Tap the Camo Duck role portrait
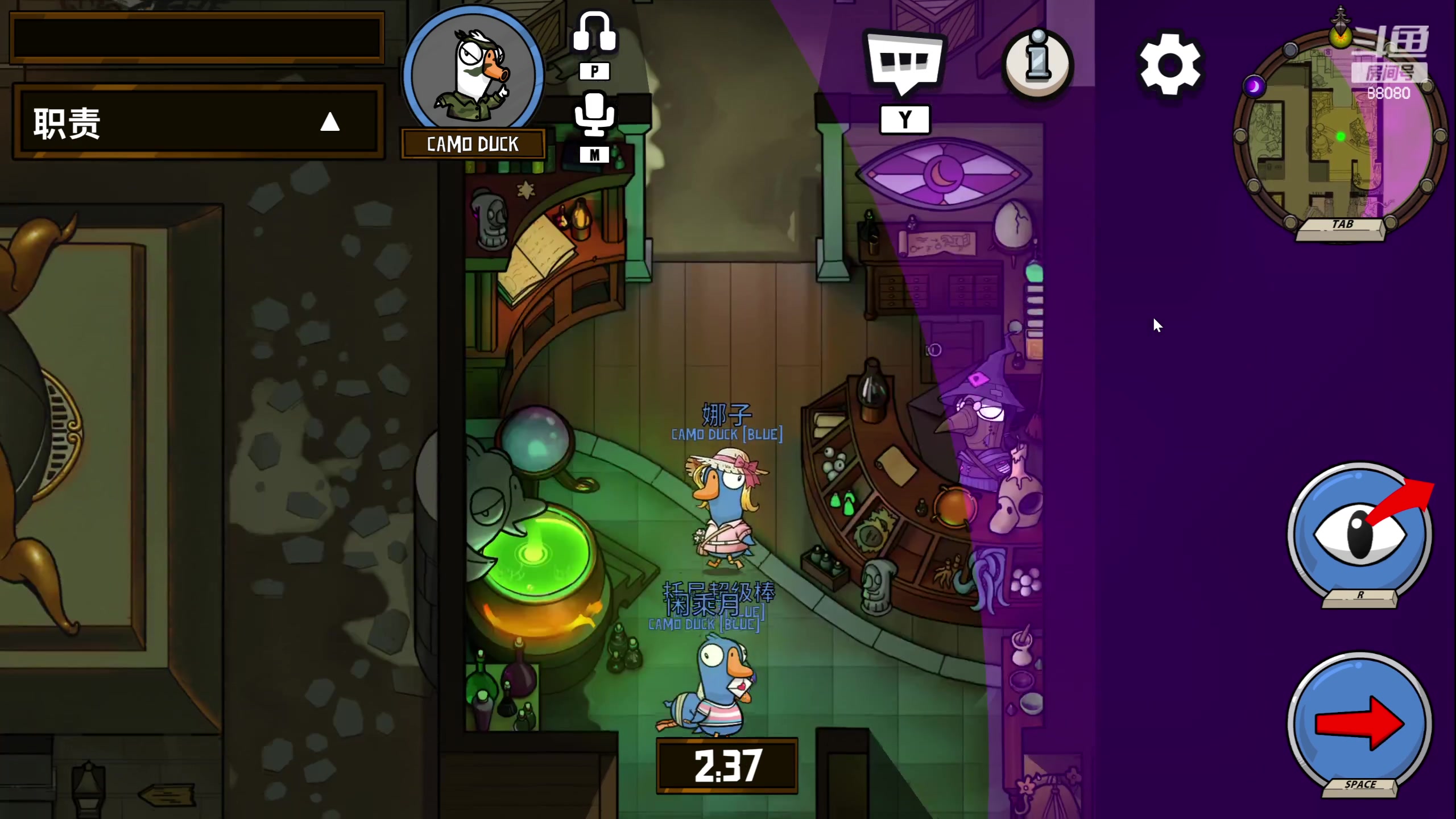Viewport: 1456px width, 819px height. tap(473, 74)
